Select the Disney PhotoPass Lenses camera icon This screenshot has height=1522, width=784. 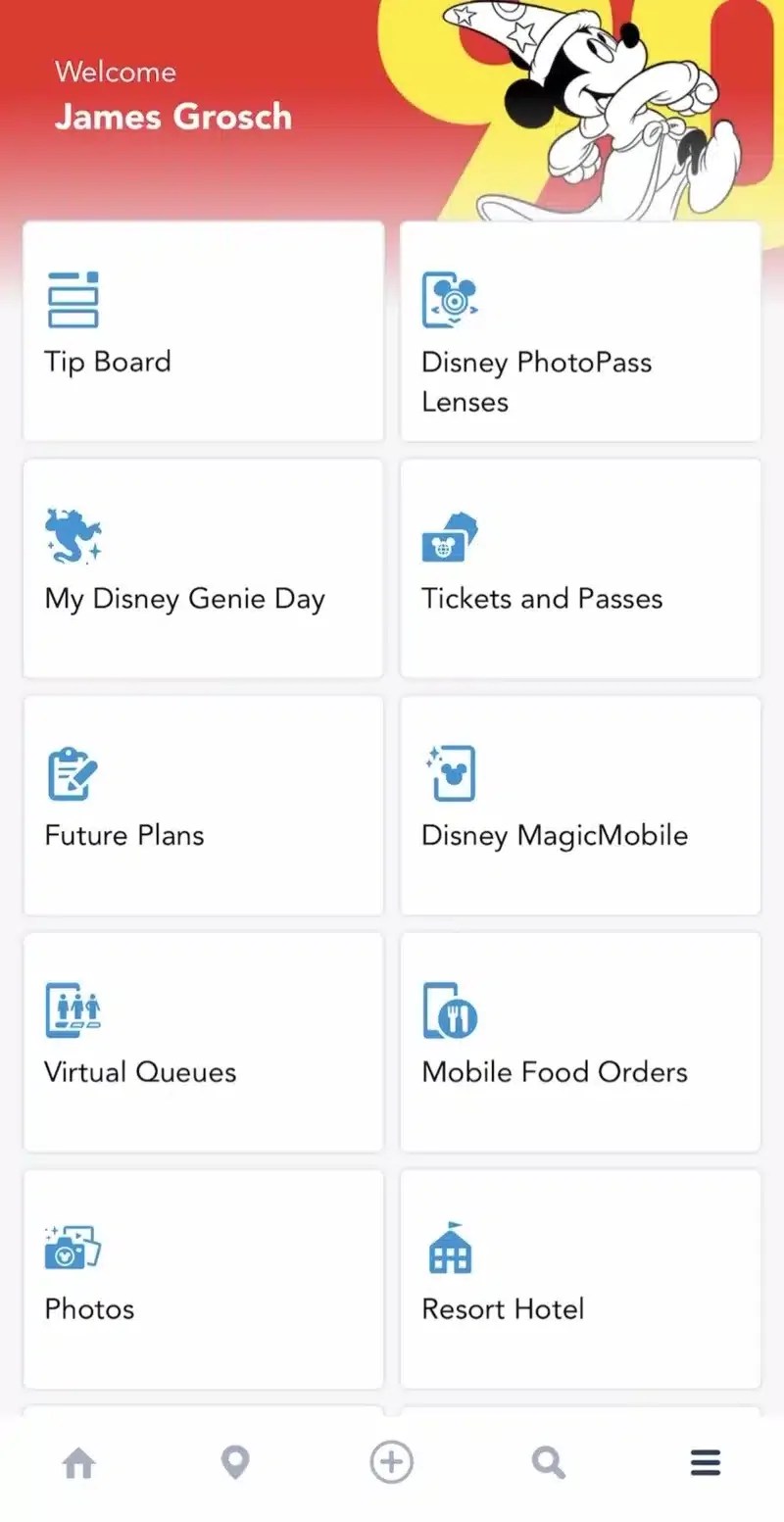[x=449, y=299]
